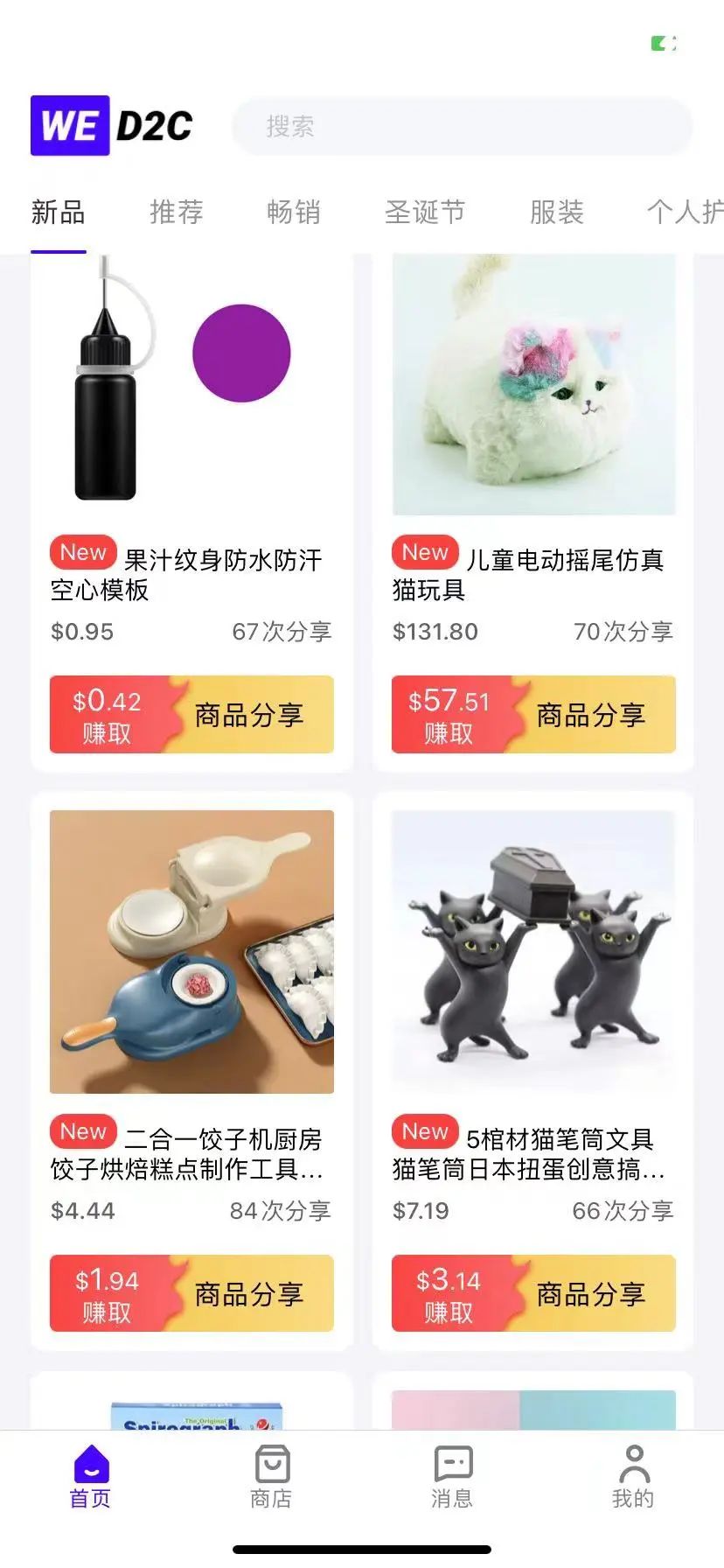Open 消息 messages
The height and width of the screenshot is (1568, 724).
click(x=452, y=1477)
